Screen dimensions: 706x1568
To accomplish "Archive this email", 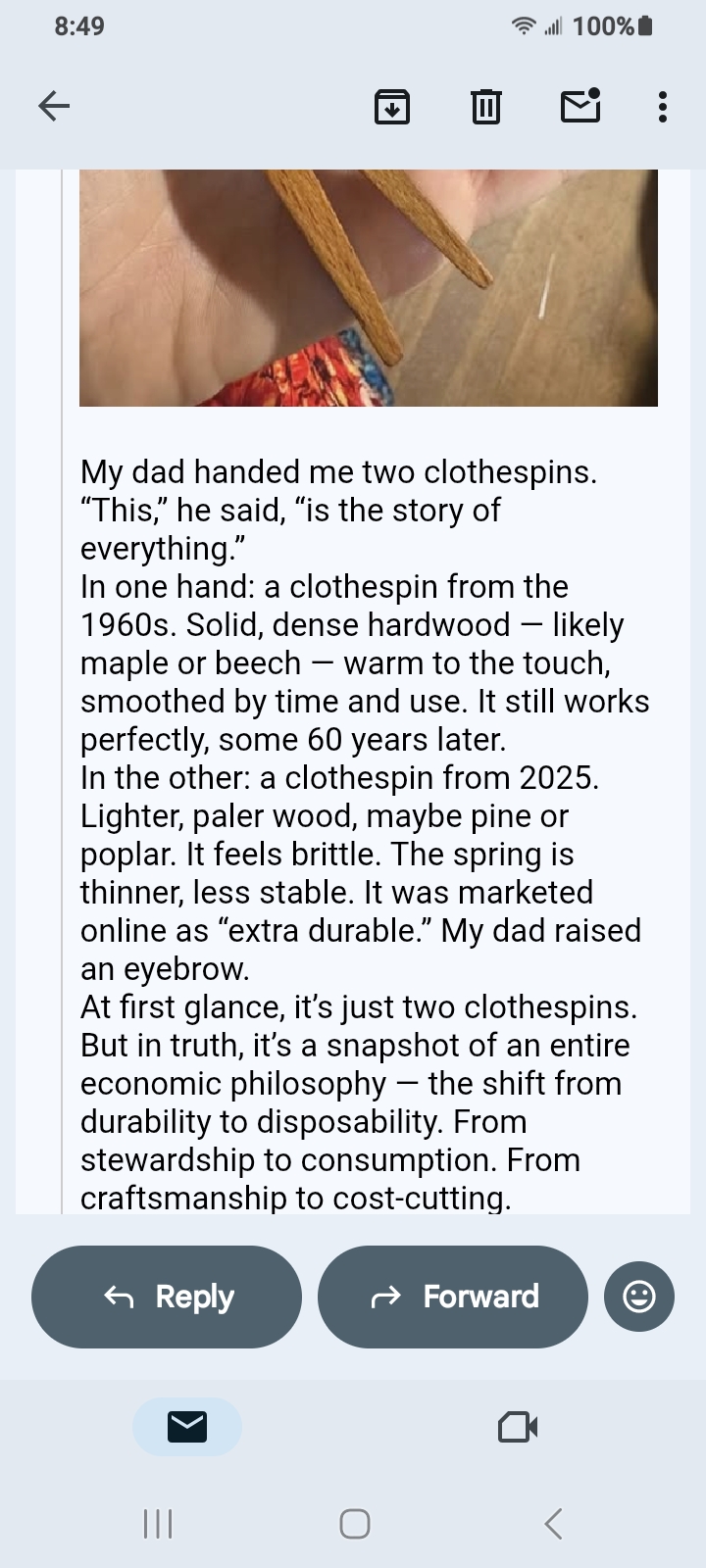I will click(x=391, y=106).
